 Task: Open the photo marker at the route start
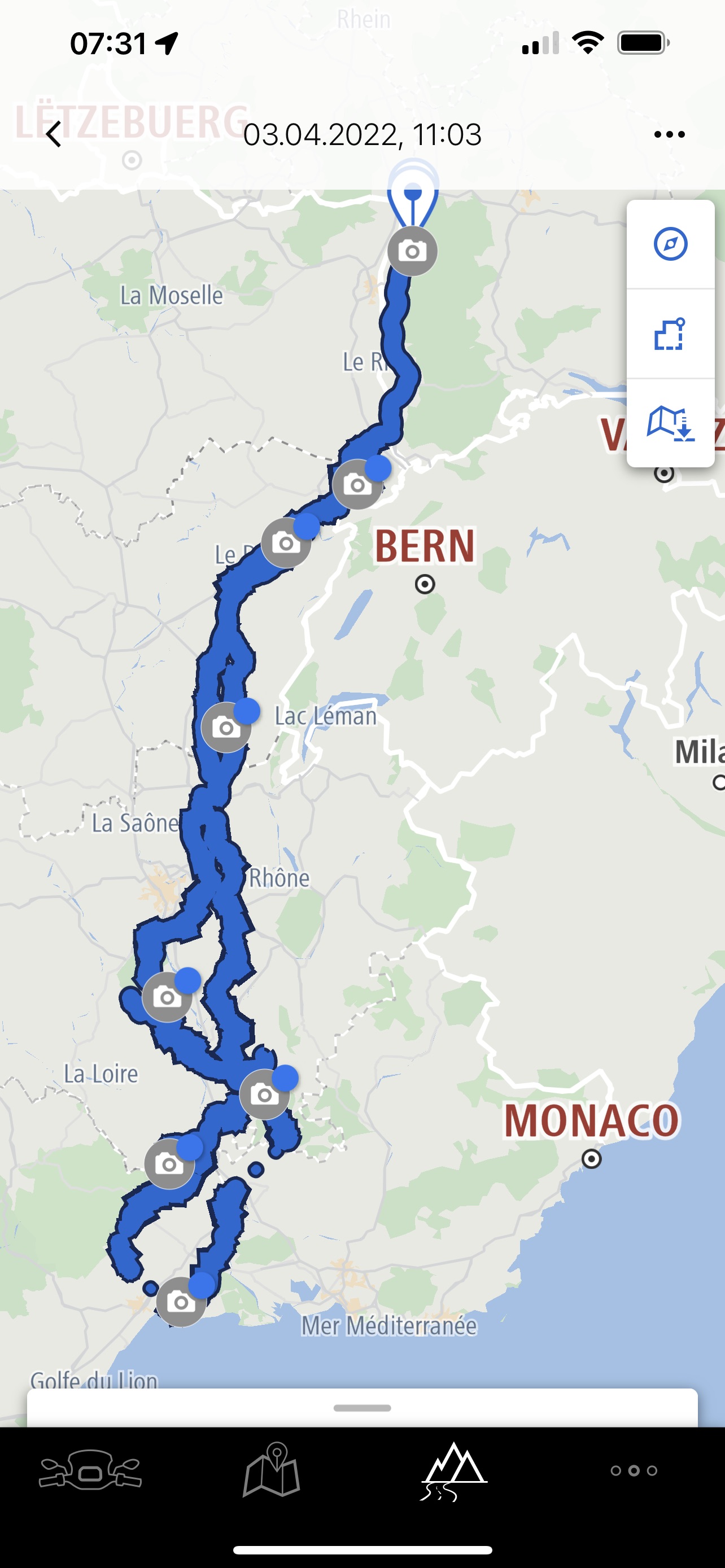[412, 251]
